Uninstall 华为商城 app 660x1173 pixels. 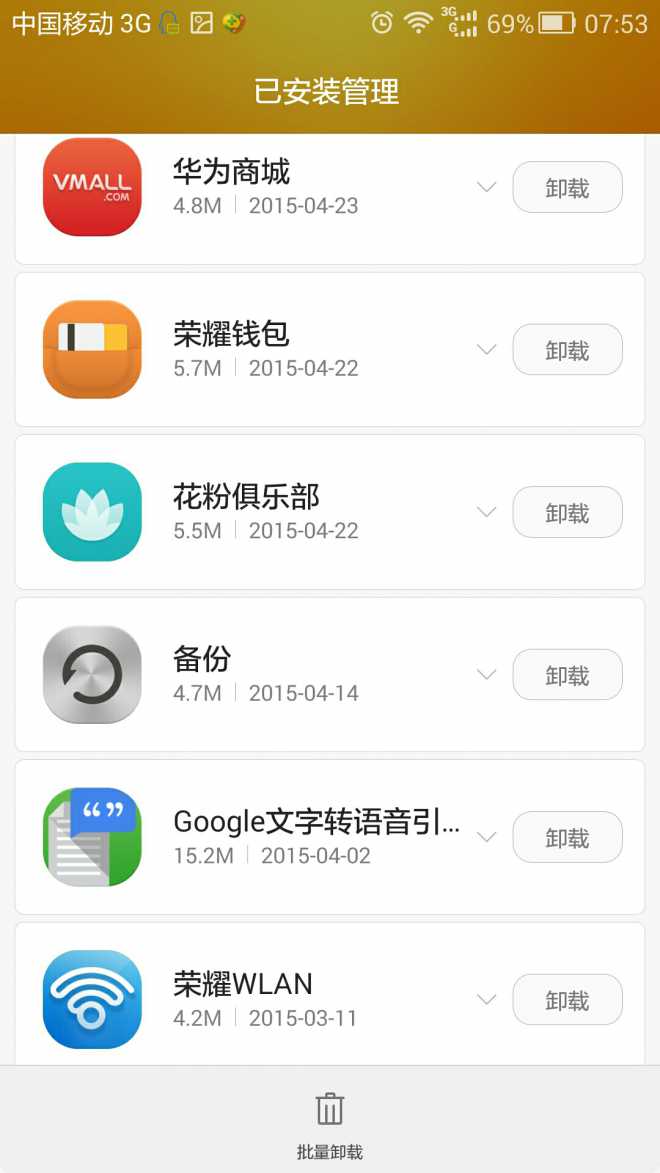[x=567, y=188]
